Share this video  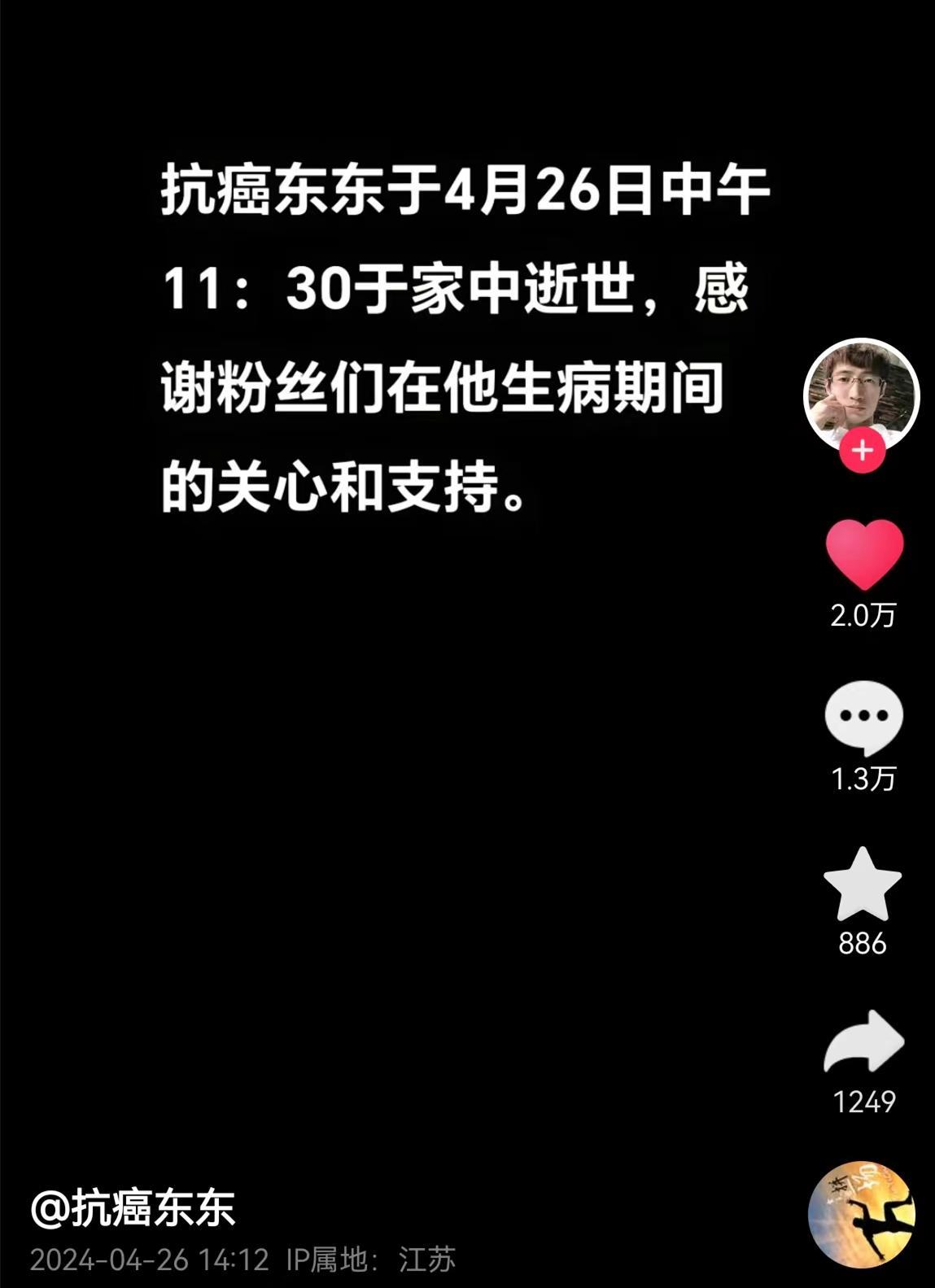coord(863,1041)
